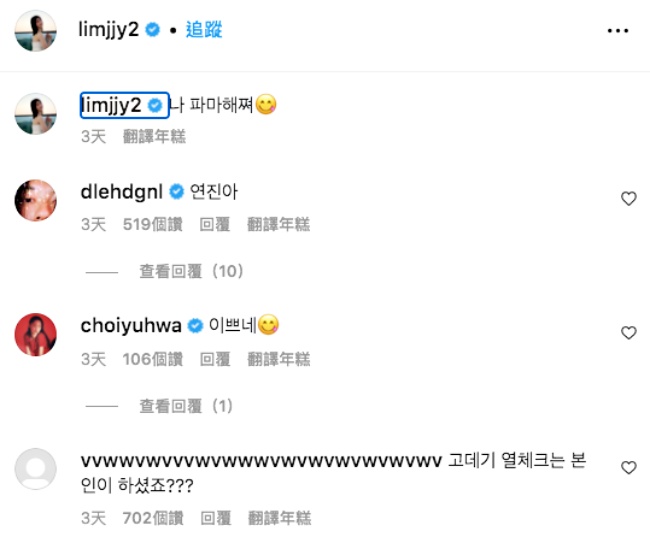See 702 likes on vvwwvwvv comment
Screen dimensions: 650x543
153,518
